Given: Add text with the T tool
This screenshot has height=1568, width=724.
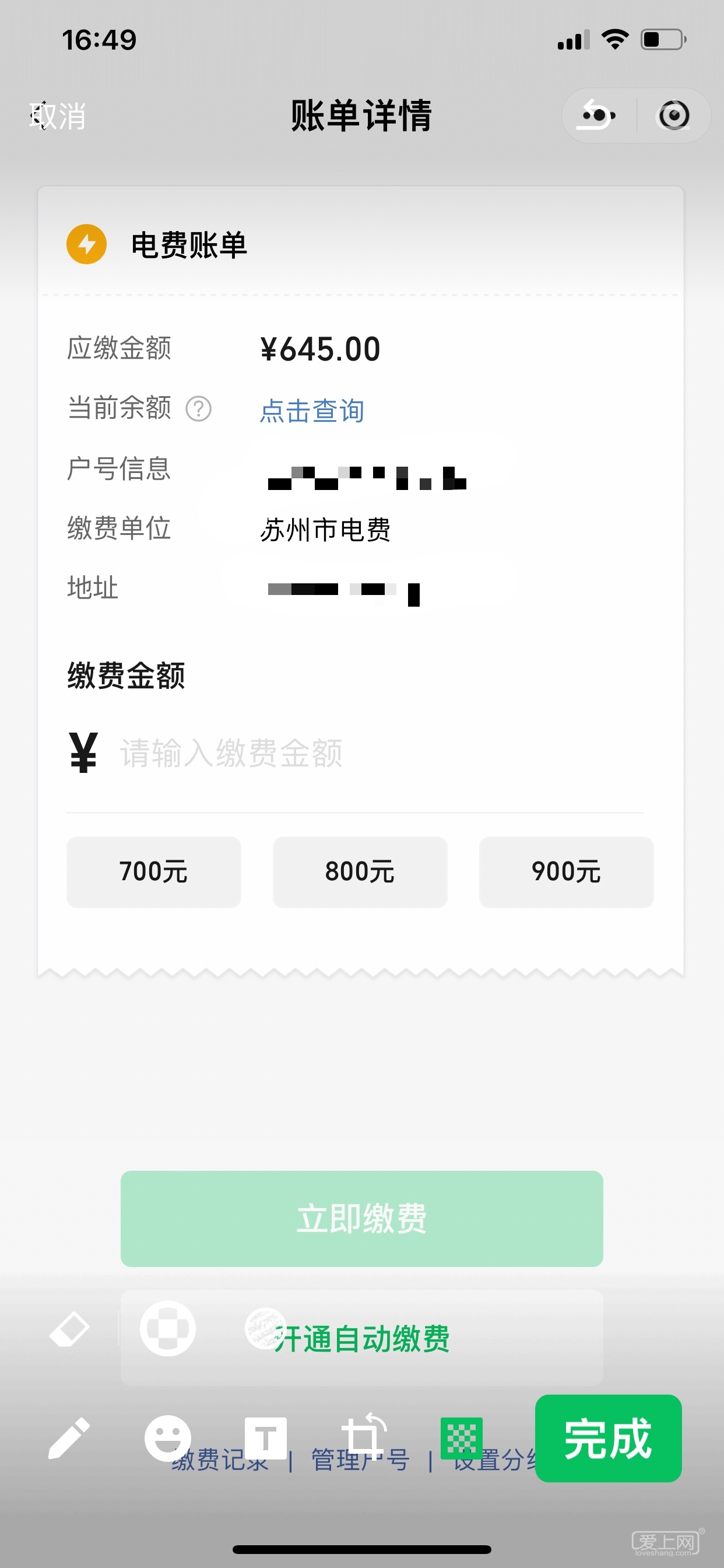Looking at the screenshot, I should click(x=265, y=1438).
